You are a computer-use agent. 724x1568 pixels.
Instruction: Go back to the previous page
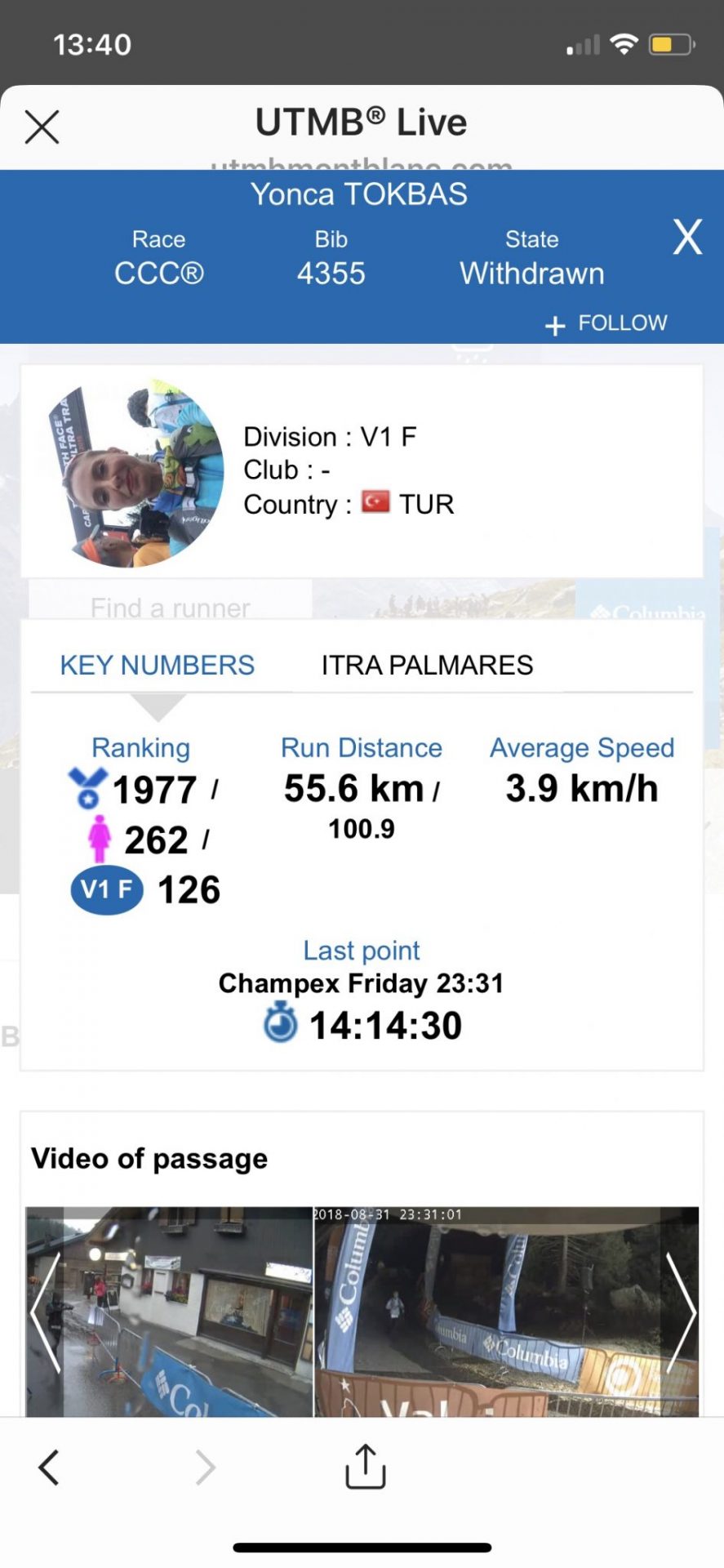[49, 1467]
